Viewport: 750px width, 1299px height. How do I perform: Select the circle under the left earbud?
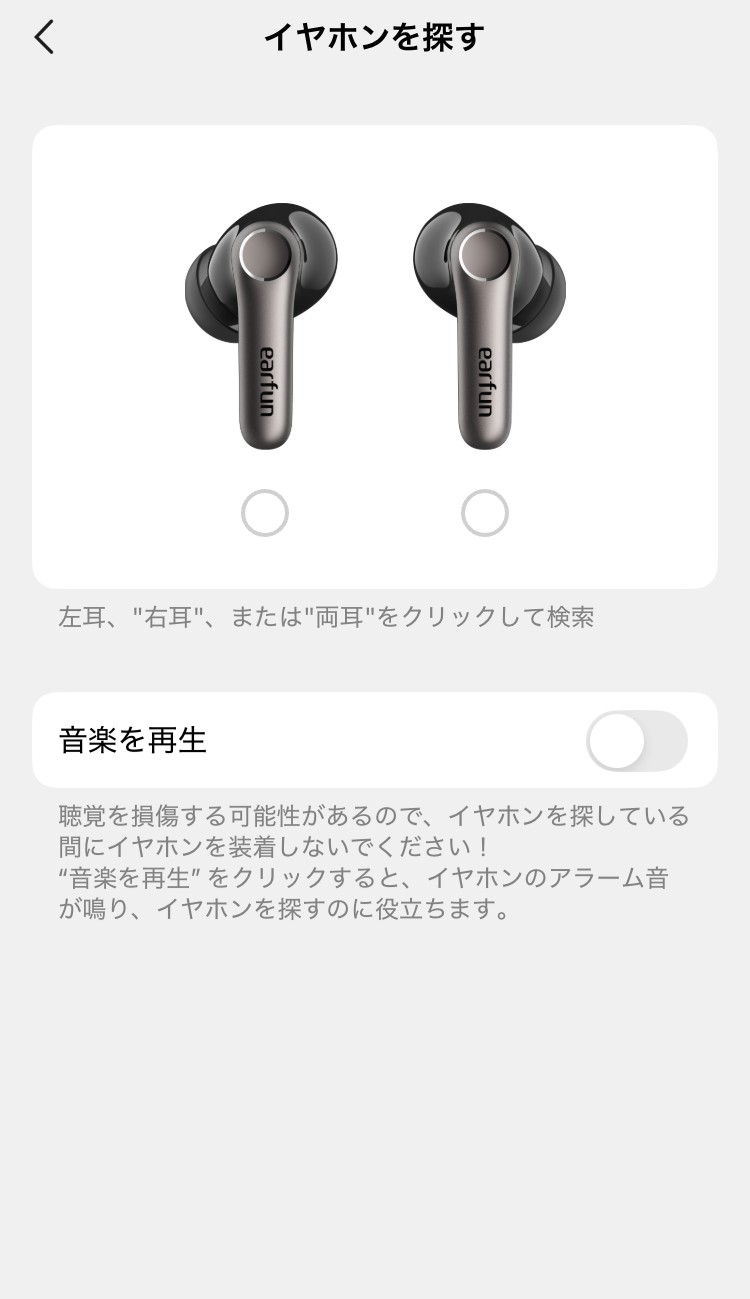tap(265, 512)
